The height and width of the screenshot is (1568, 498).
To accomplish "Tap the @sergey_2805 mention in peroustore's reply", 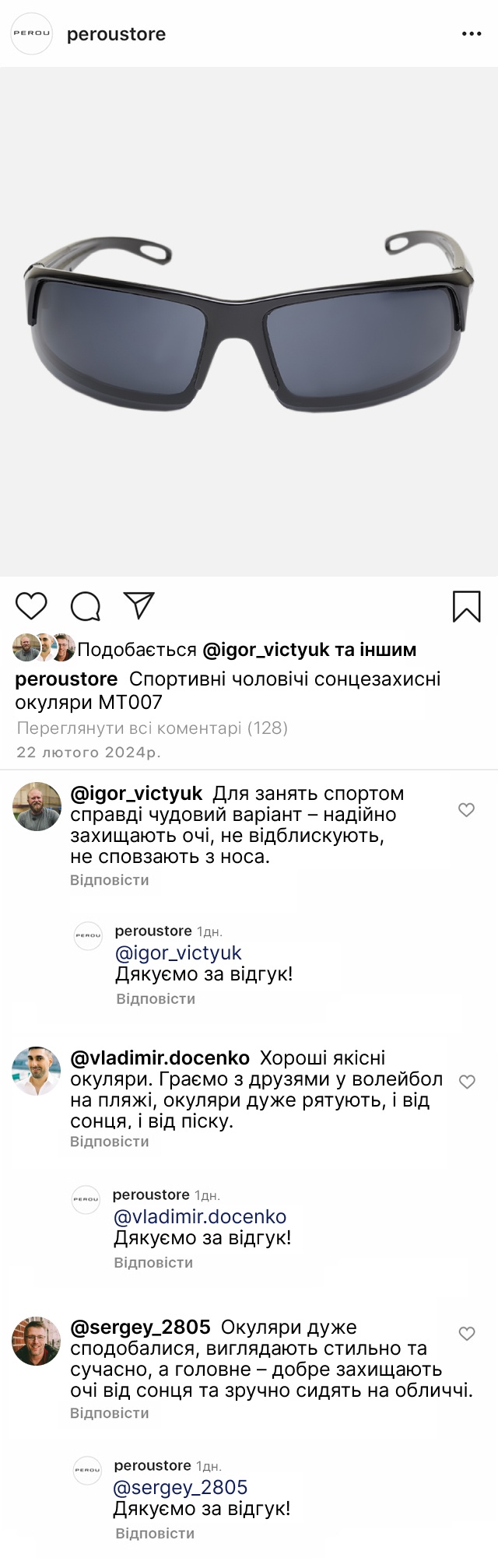I will click(181, 1488).
